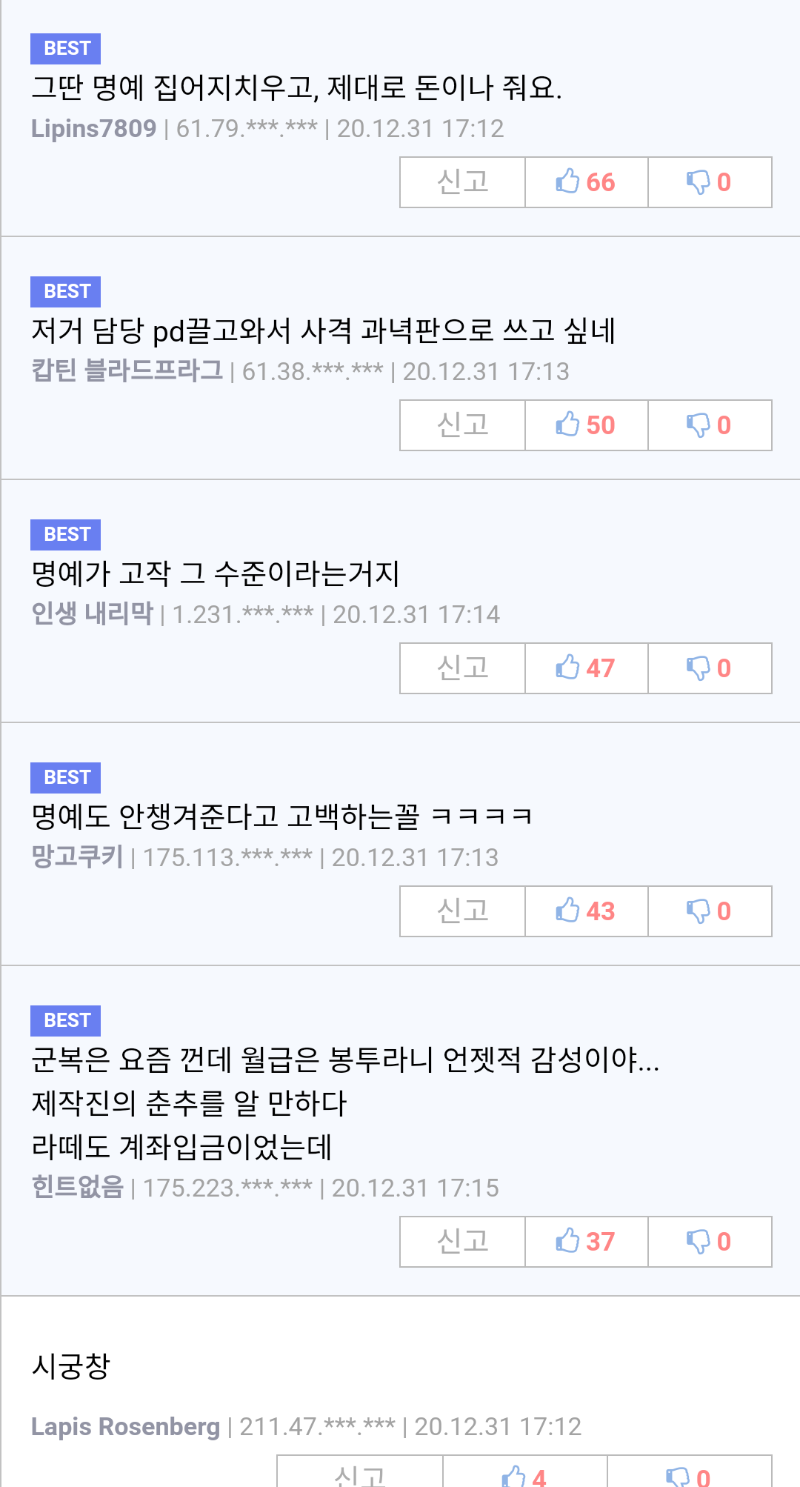Upvote Lipins7809's comment with 66 likes

[586, 182]
